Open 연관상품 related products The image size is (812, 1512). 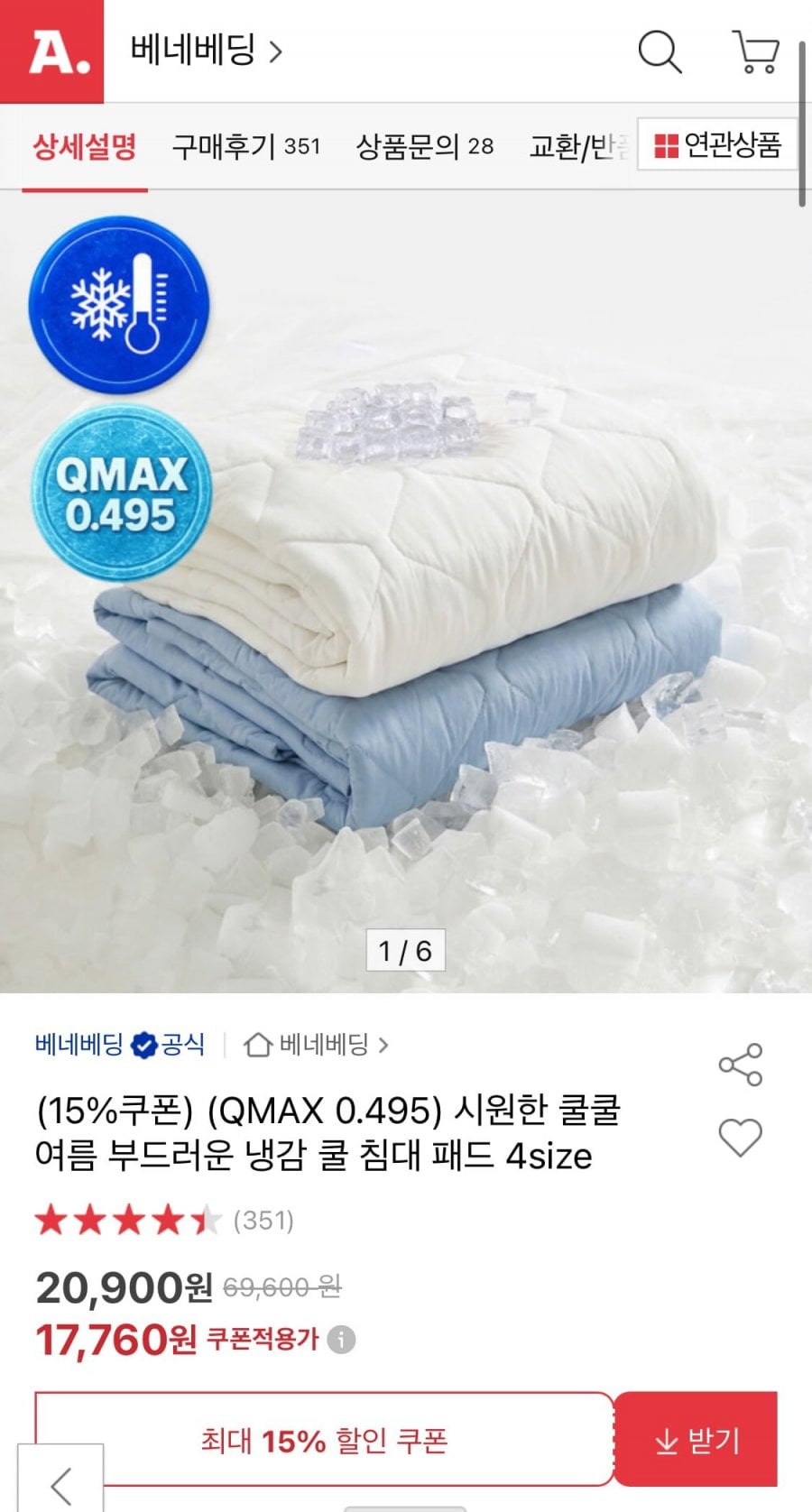[718, 144]
